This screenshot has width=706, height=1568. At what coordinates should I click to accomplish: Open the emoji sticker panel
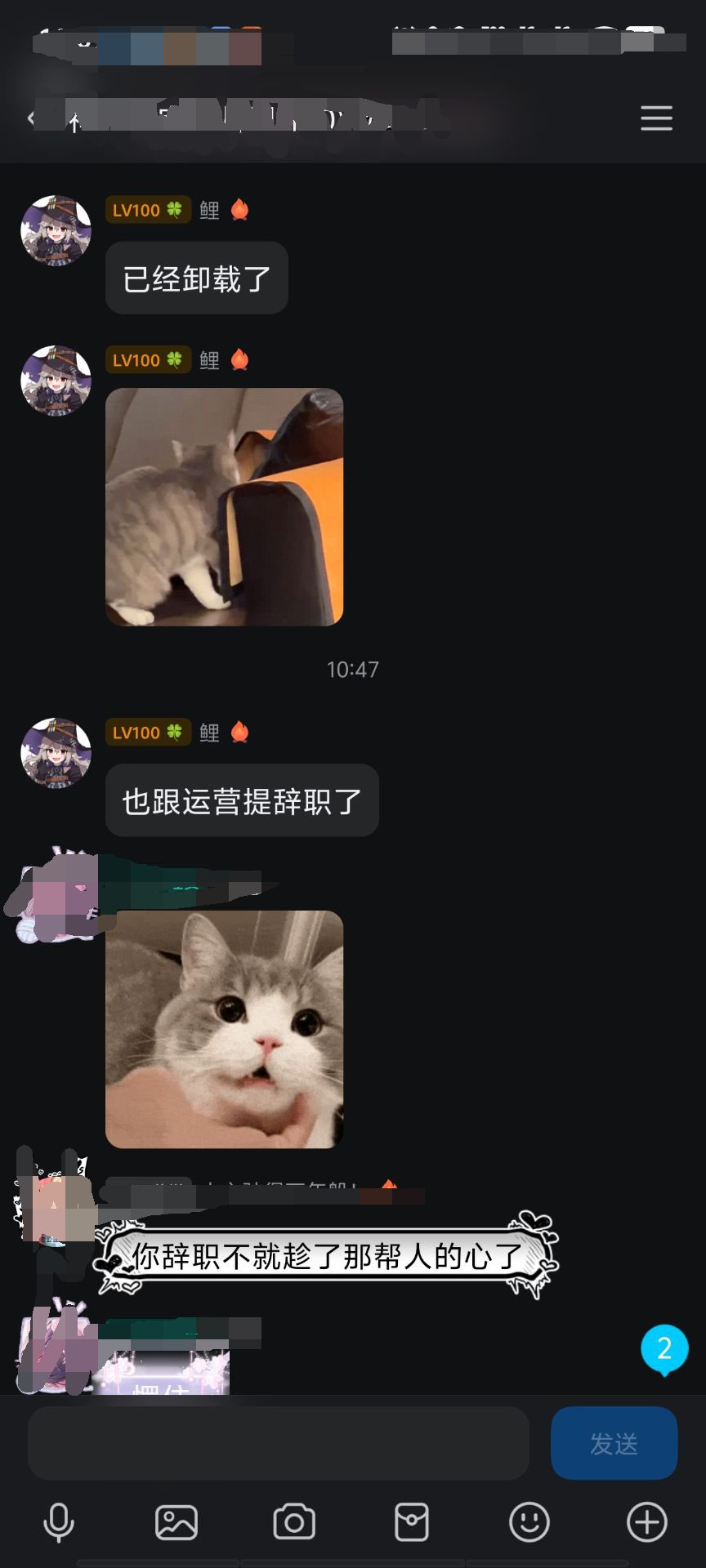click(x=529, y=1522)
